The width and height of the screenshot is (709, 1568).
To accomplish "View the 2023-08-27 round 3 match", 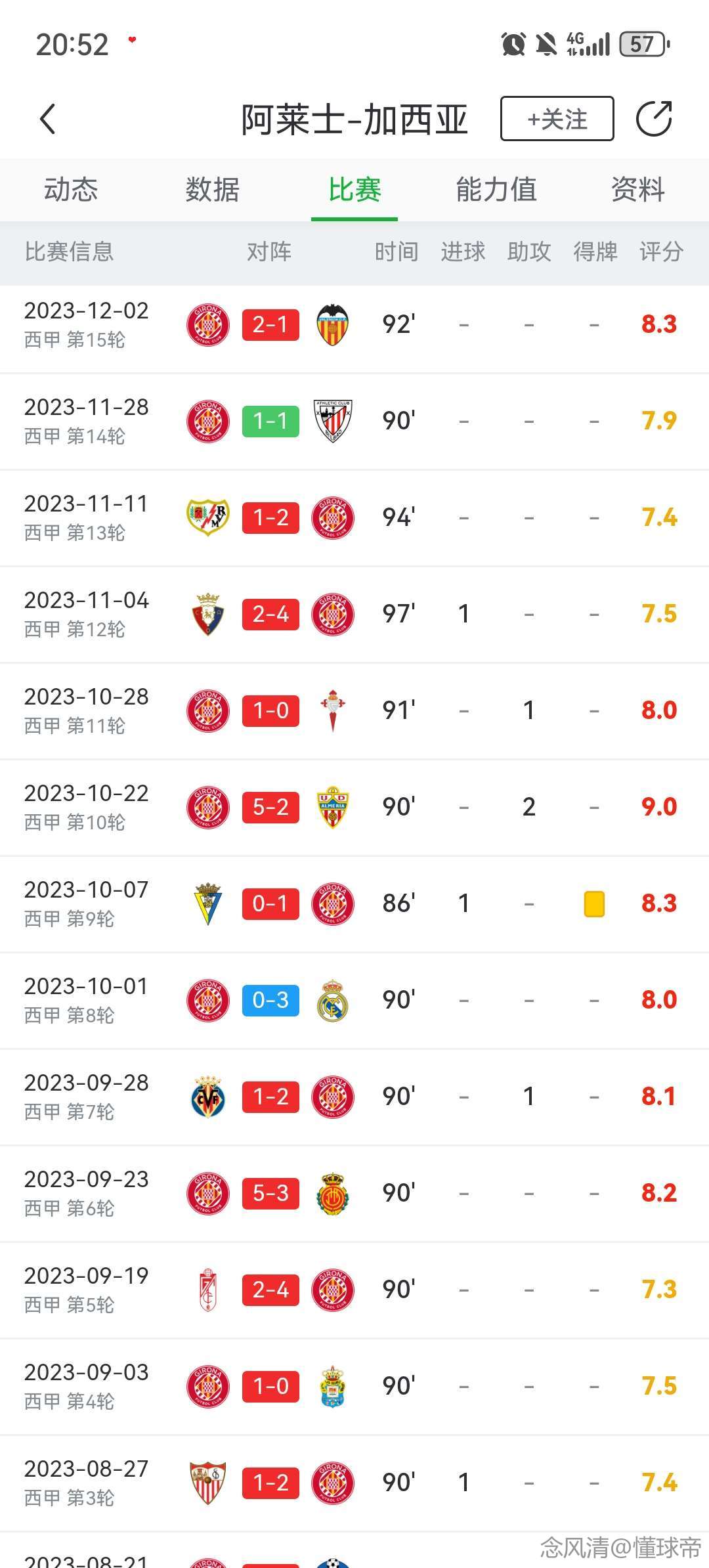I will [x=354, y=1483].
